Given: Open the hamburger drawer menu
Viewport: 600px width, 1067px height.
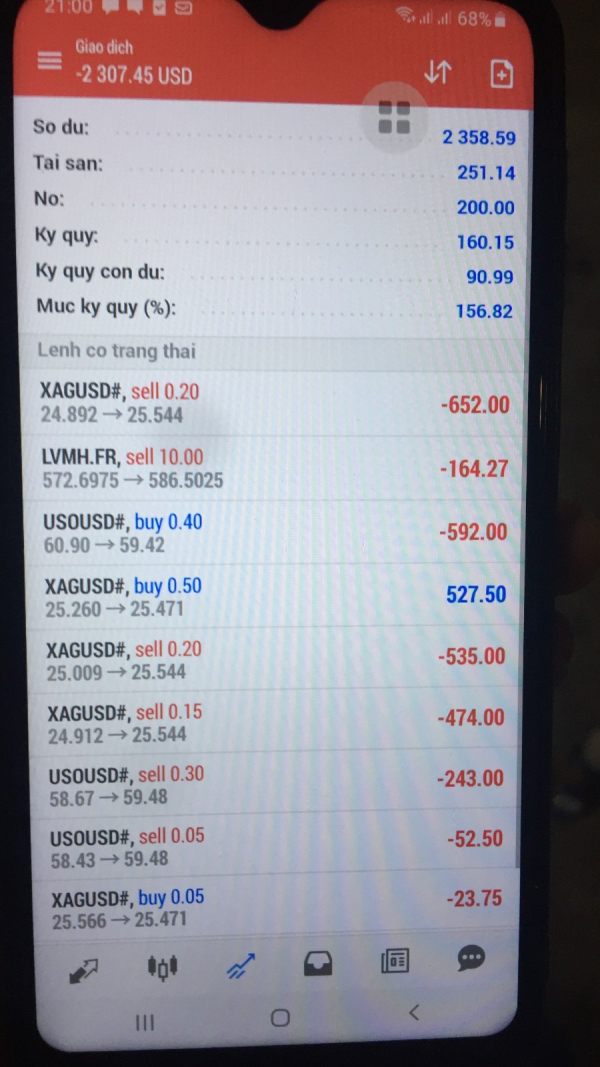Looking at the screenshot, I should 49,61.
